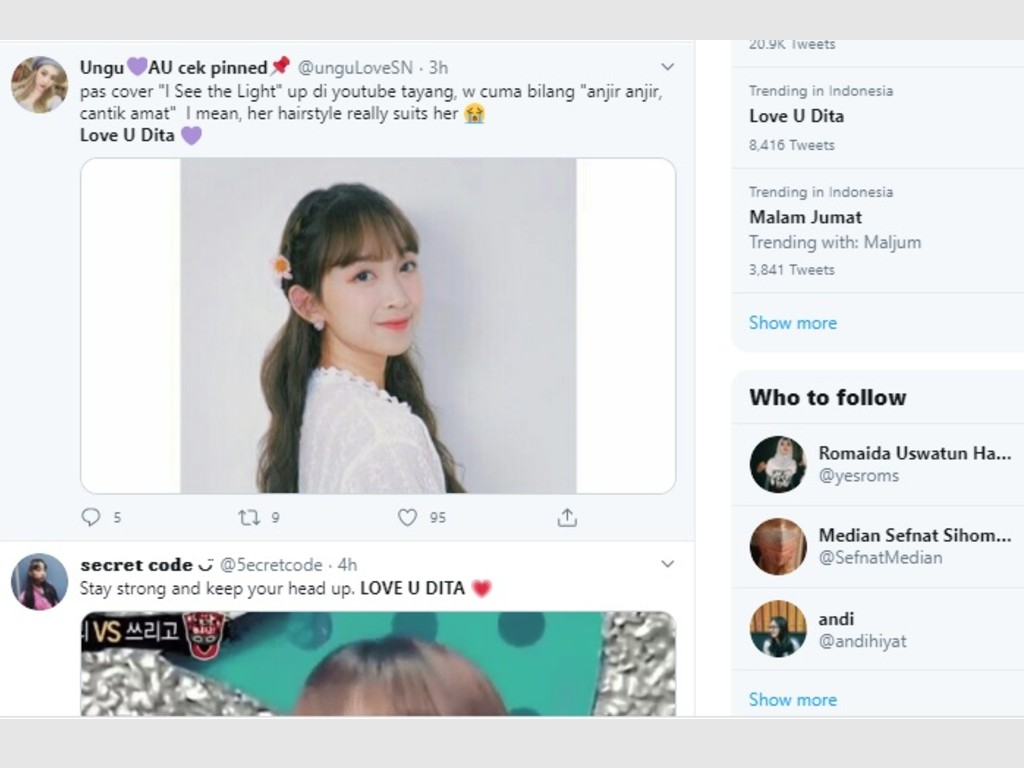Viewport: 1024px width, 768px height.
Task: View the @unguLoveSN profile handle
Action: (358, 68)
